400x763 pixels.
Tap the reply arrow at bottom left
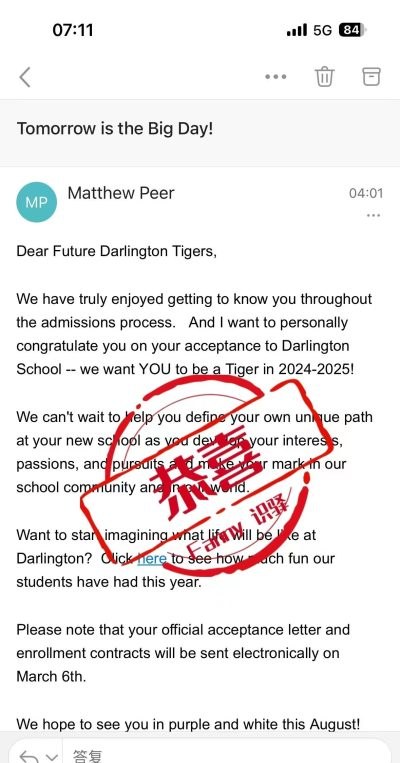pos(29,757)
